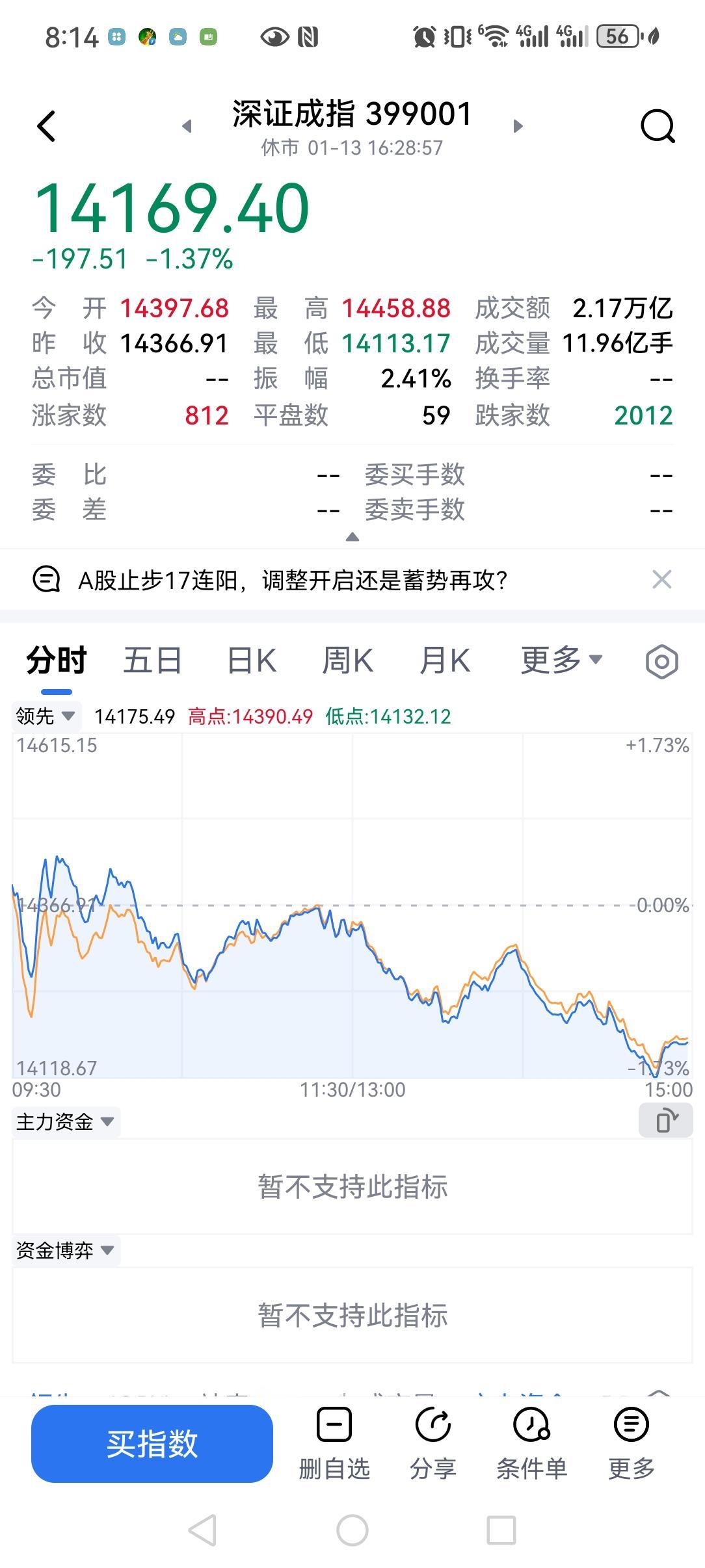This screenshot has height=1568, width=705.
Task: Tap the 删自选 remove-from-watchlist icon
Action: pos(334,1440)
